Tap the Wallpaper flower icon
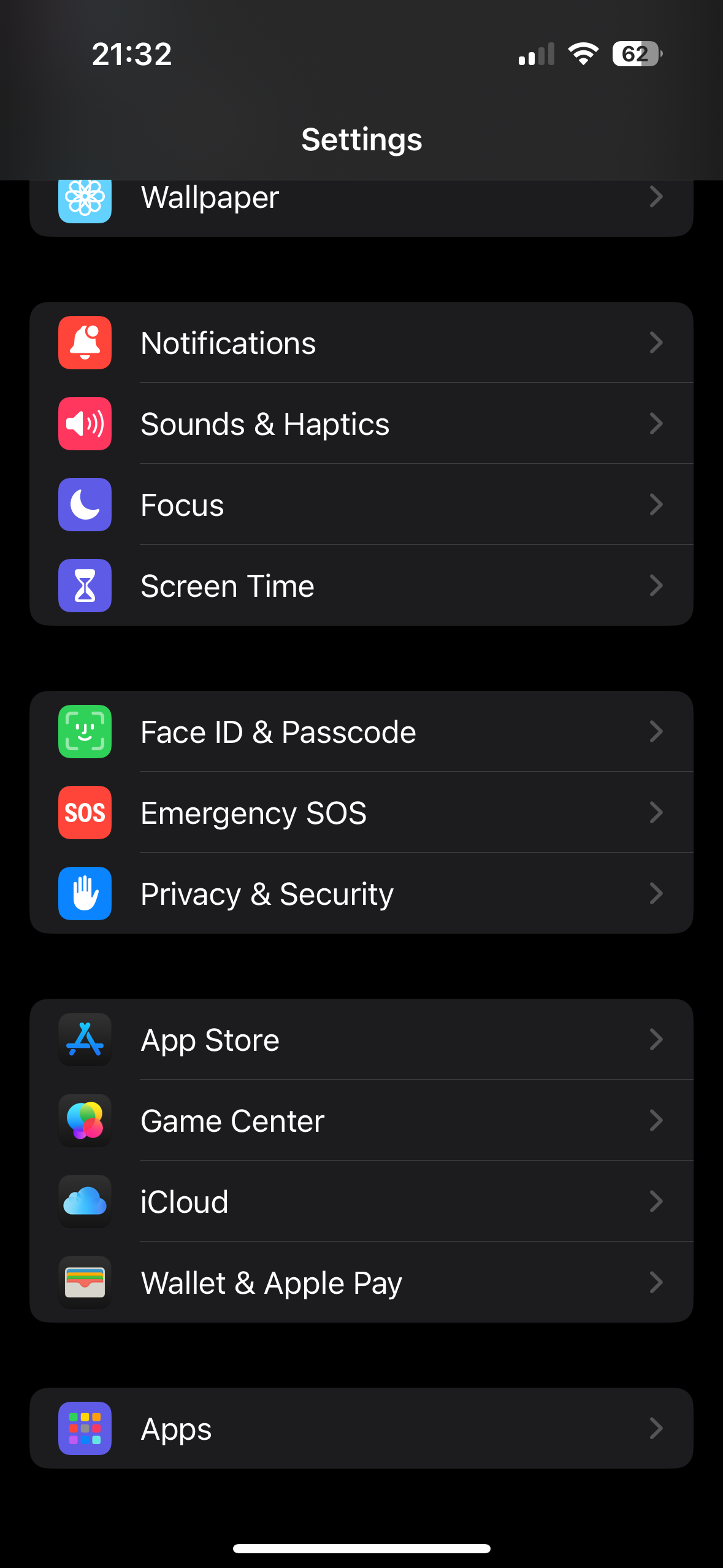Viewport: 723px width, 1568px height. 85,198
